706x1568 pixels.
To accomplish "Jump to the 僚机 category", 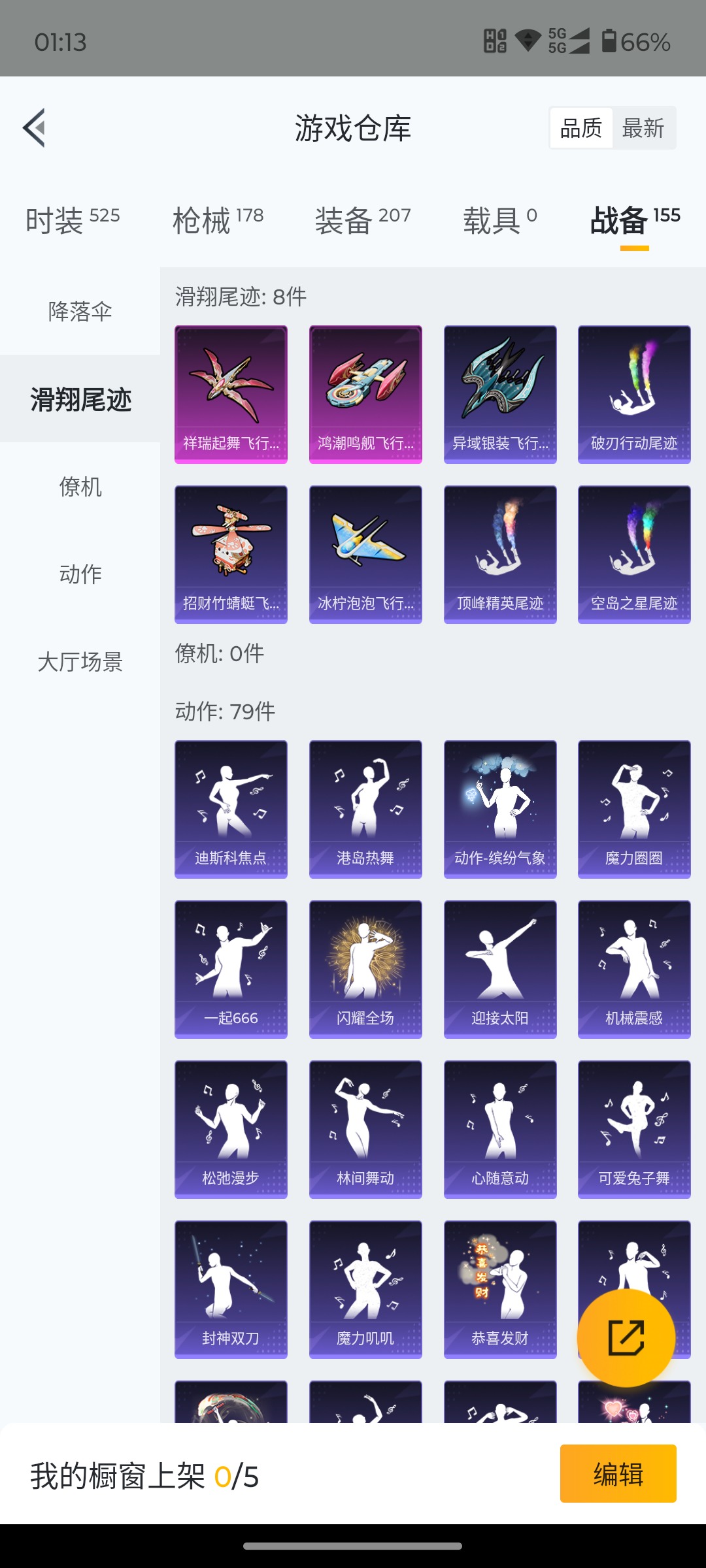I will click(80, 487).
